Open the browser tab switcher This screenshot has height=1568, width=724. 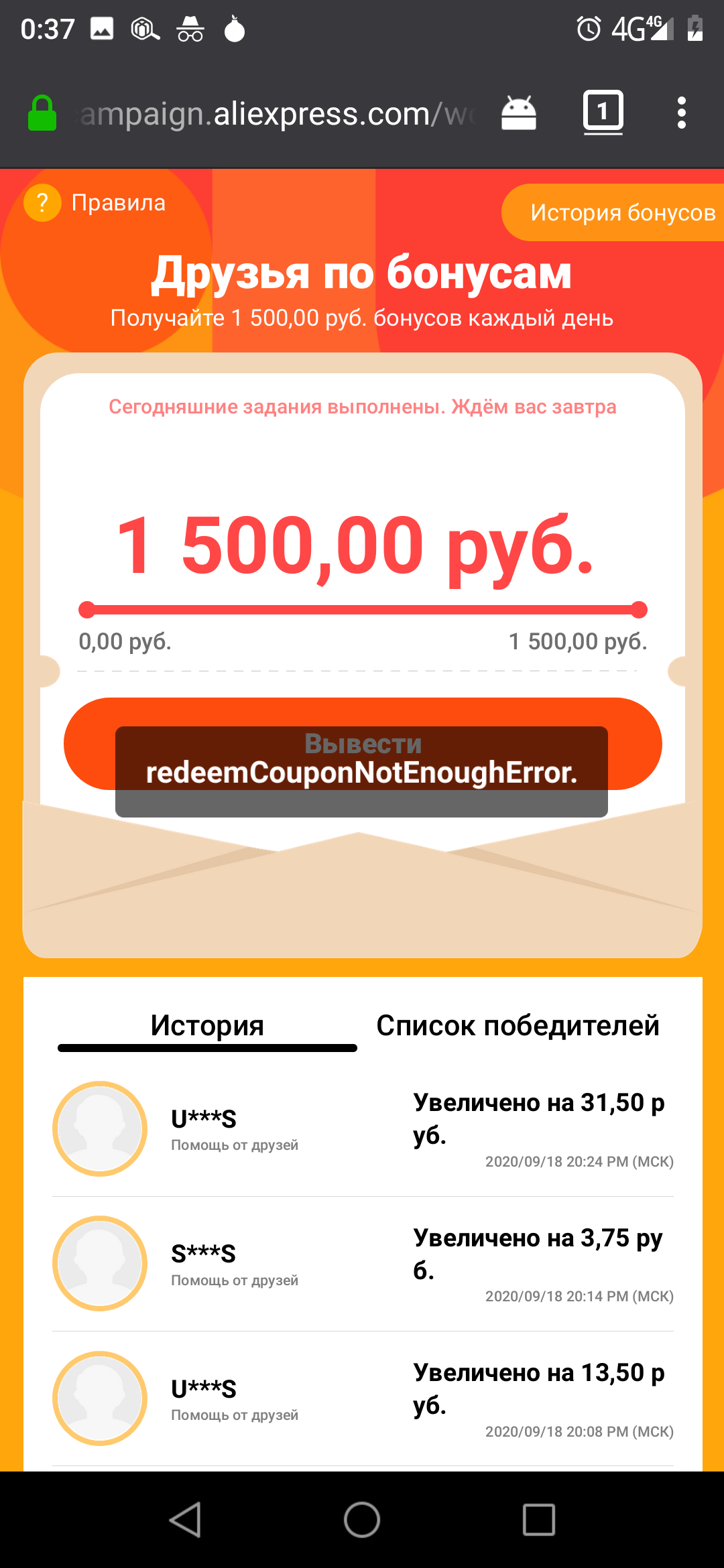point(603,112)
